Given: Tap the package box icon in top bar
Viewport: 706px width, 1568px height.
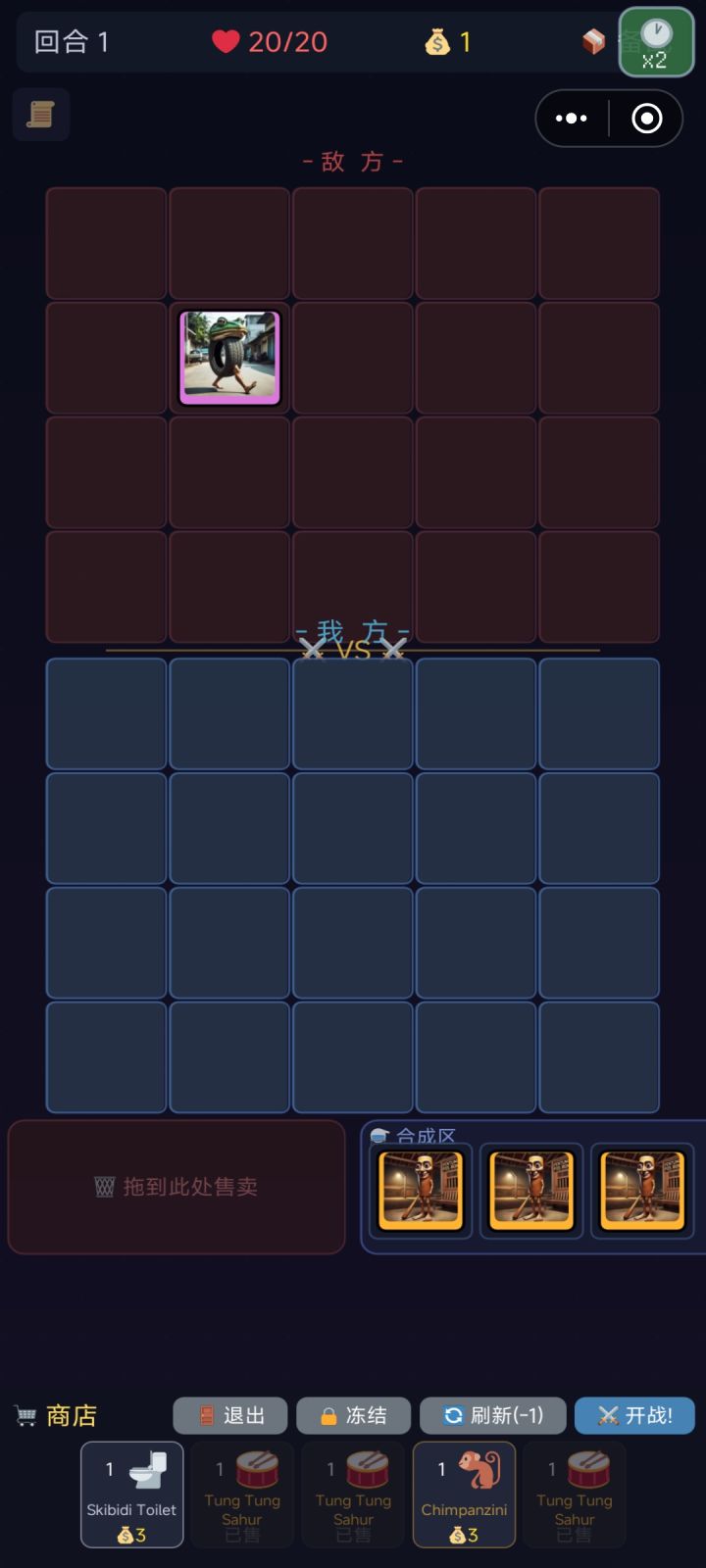Looking at the screenshot, I should click(595, 41).
